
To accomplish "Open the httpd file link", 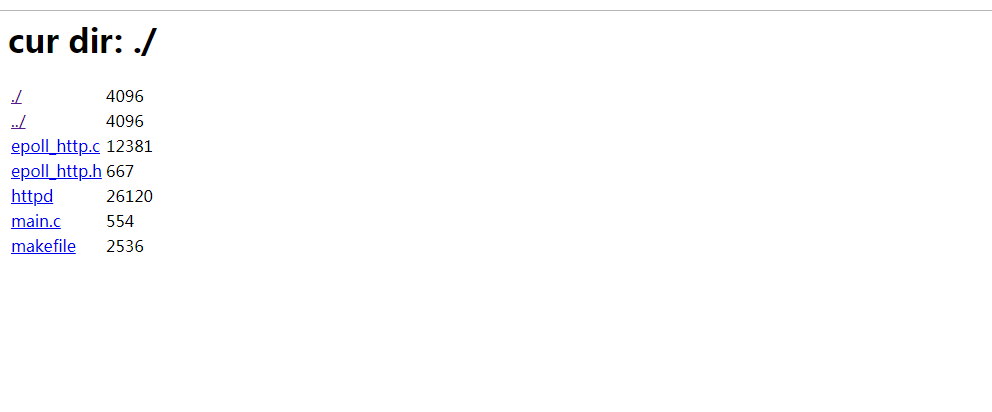I will click(x=32, y=197).
